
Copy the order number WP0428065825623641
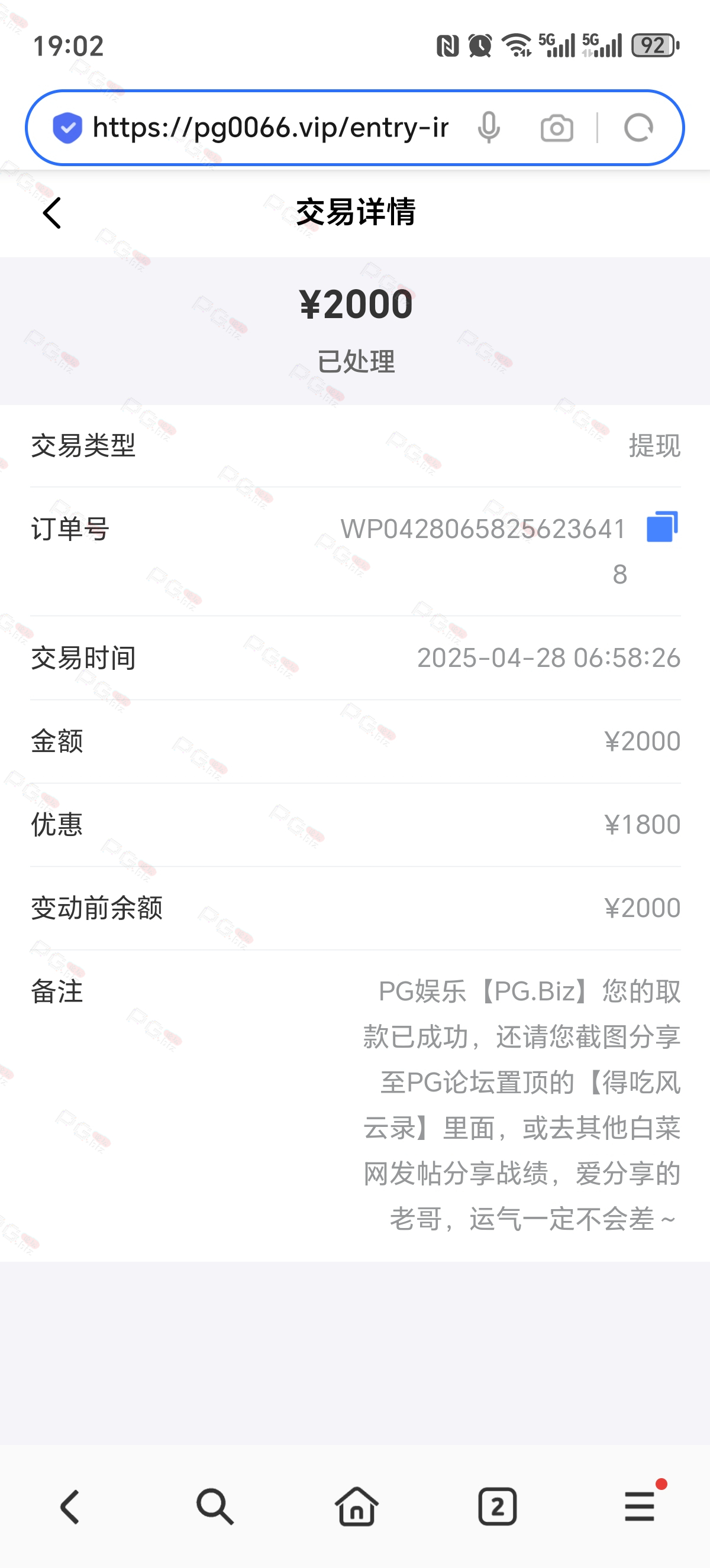click(x=662, y=527)
